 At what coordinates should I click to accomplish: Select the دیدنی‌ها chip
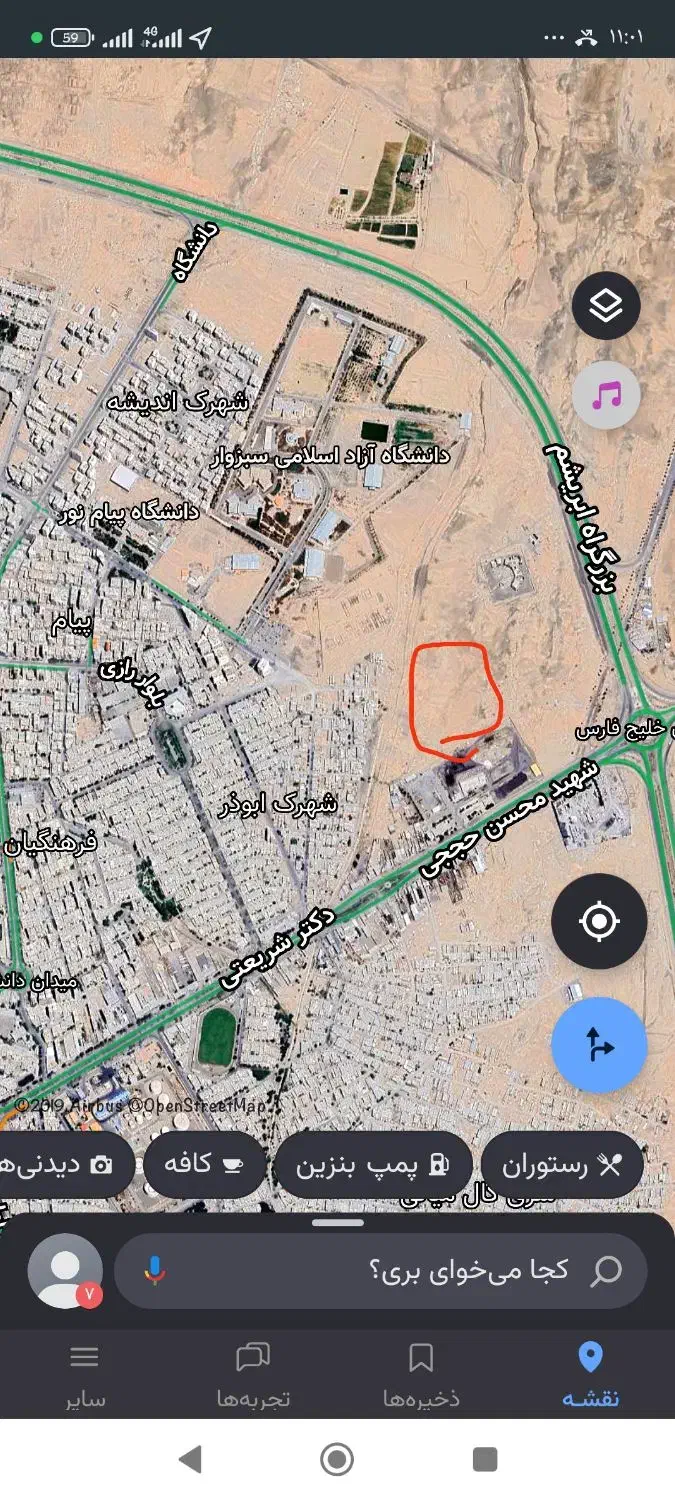[x=66, y=1165]
